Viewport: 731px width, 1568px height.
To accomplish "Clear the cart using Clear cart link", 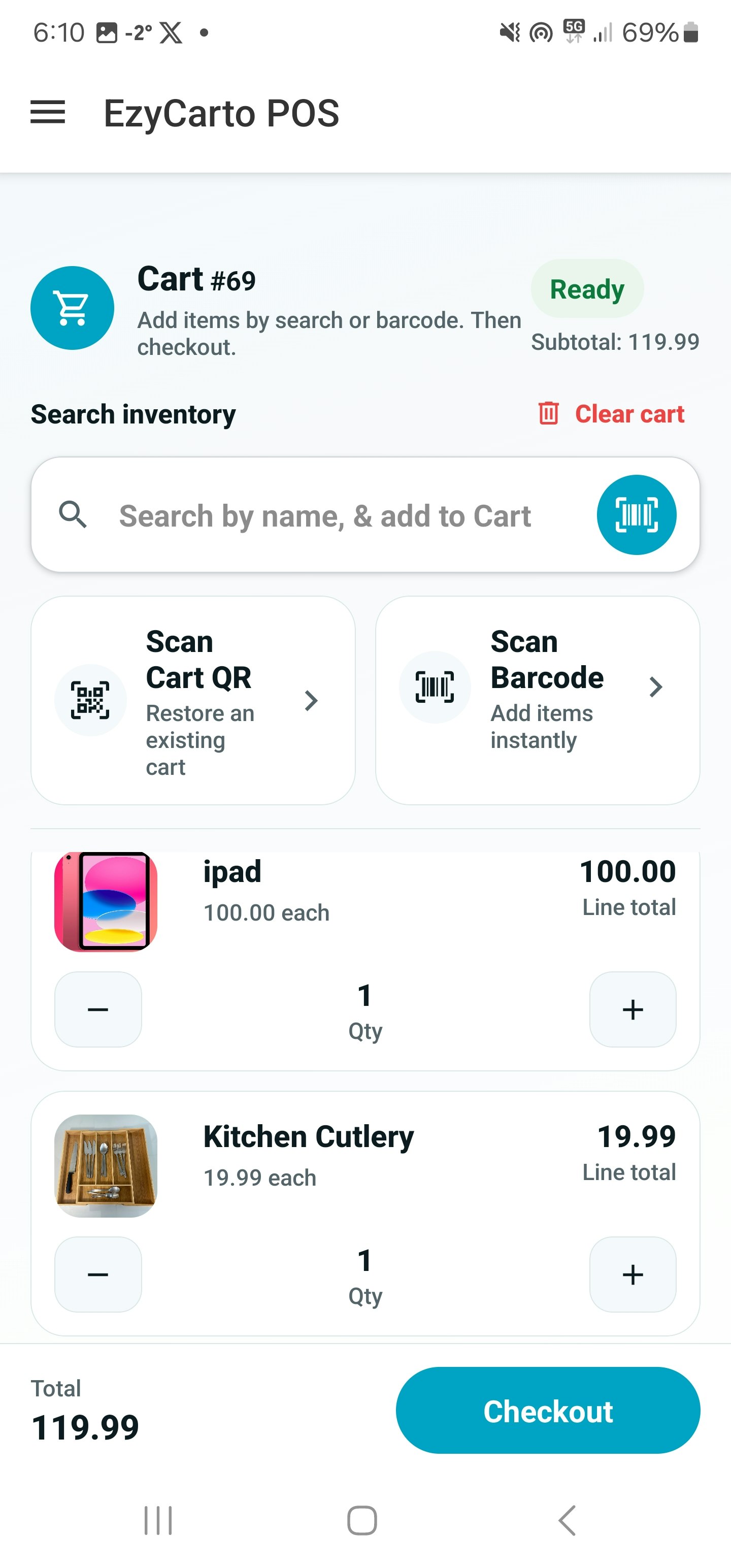I will (630, 413).
